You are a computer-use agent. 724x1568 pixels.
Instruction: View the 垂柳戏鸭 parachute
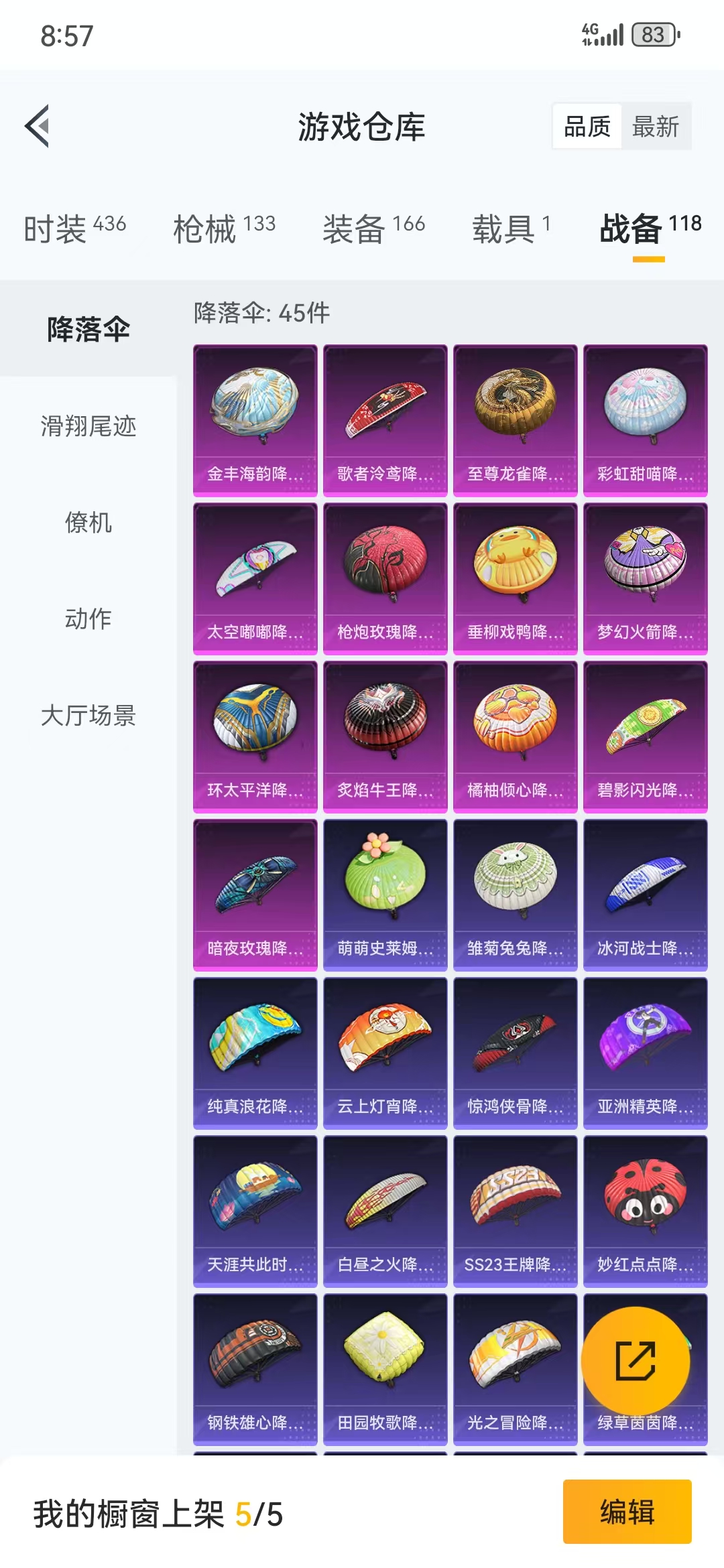(515, 578)
